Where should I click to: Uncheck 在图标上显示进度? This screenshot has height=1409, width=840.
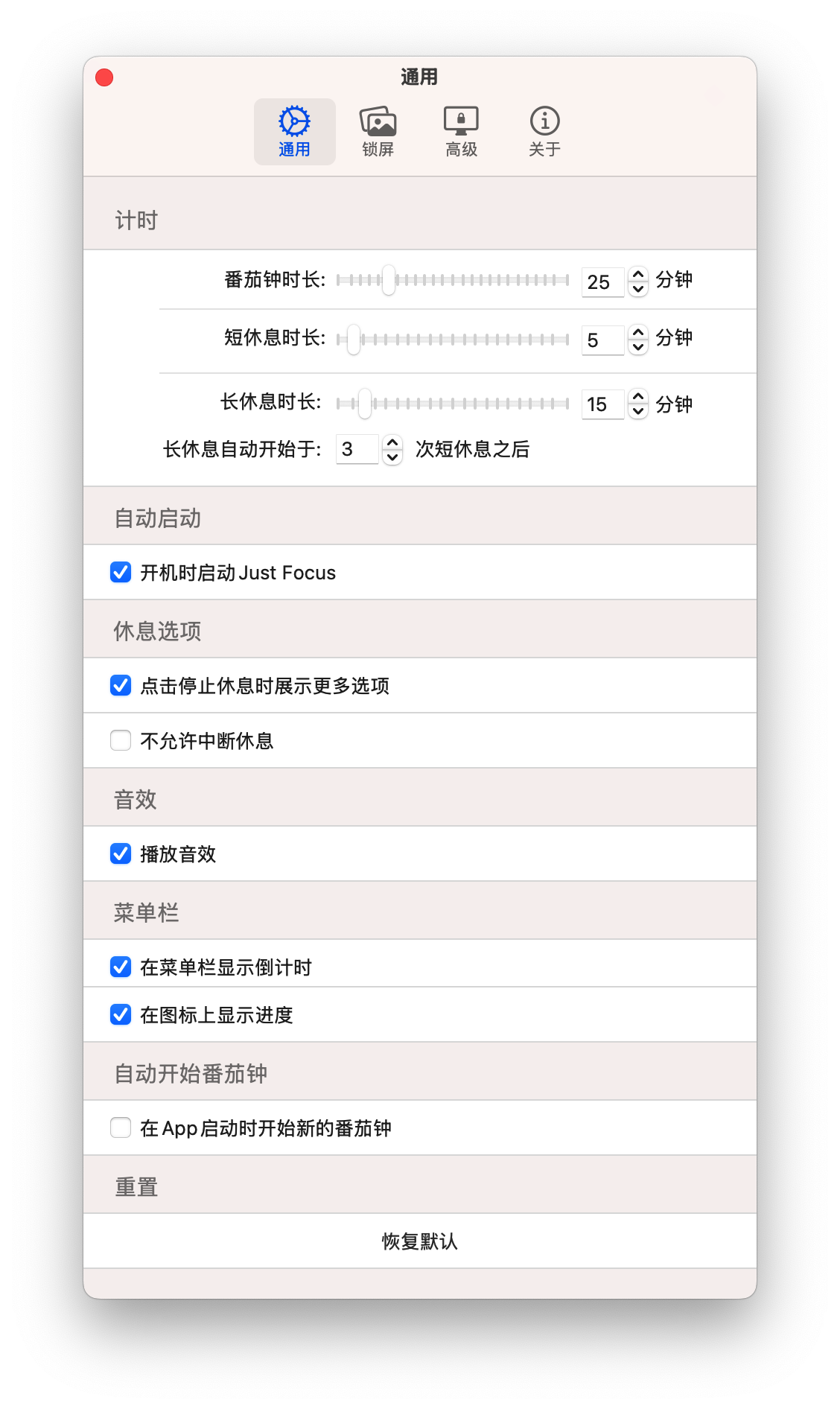click(x=120, y=1014)
